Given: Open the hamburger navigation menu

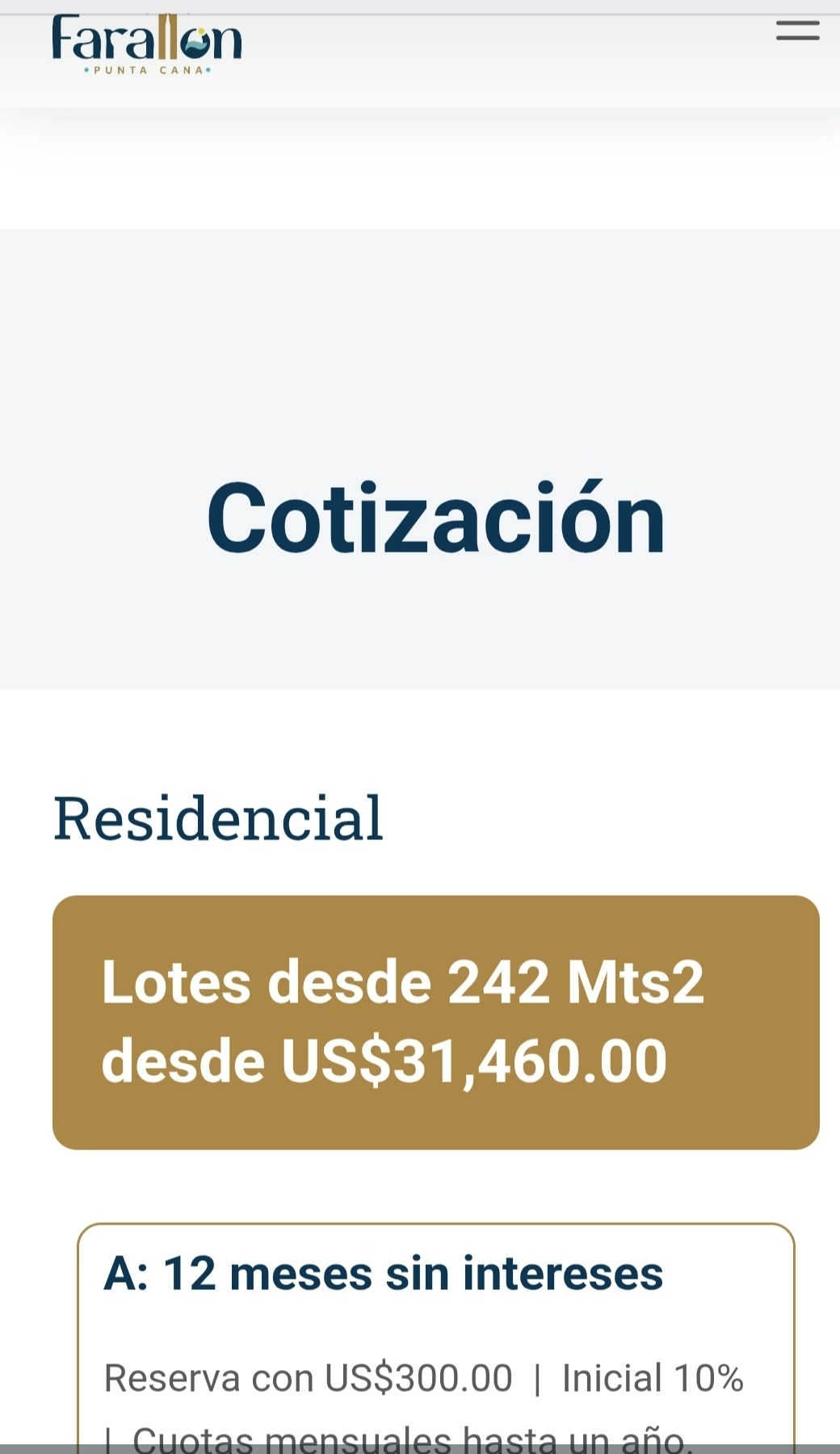Looking at the screenshot, I should [797, 32].
